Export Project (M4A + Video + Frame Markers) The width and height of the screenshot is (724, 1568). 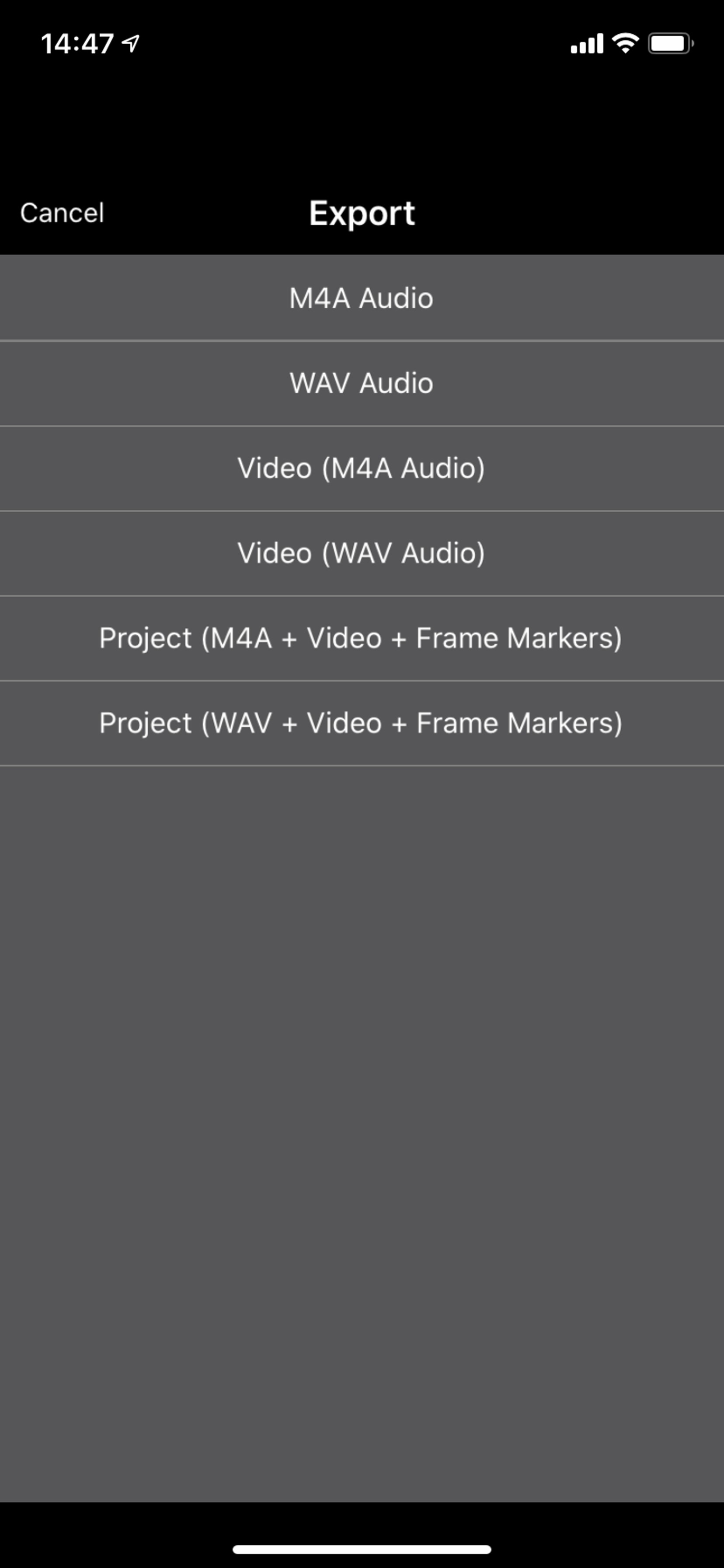pyautogui.click(x=362, y=638)
